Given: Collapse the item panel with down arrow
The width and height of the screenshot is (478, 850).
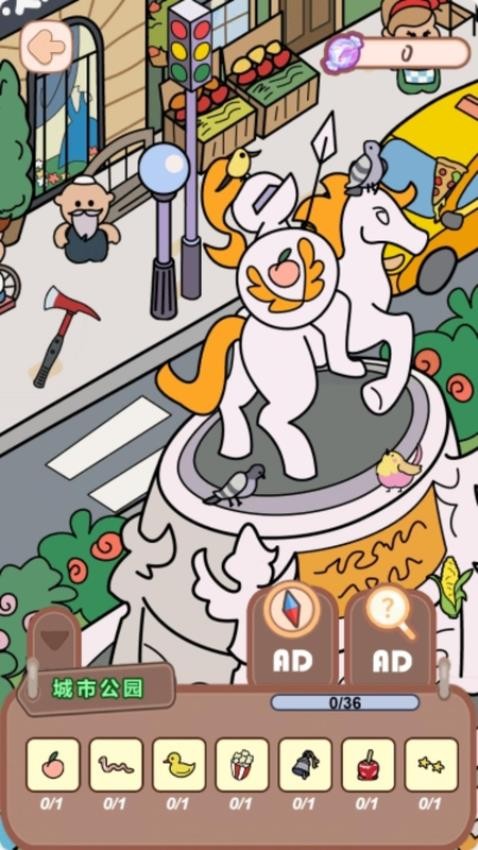Looking at the screenshot, I should (55, 640).
